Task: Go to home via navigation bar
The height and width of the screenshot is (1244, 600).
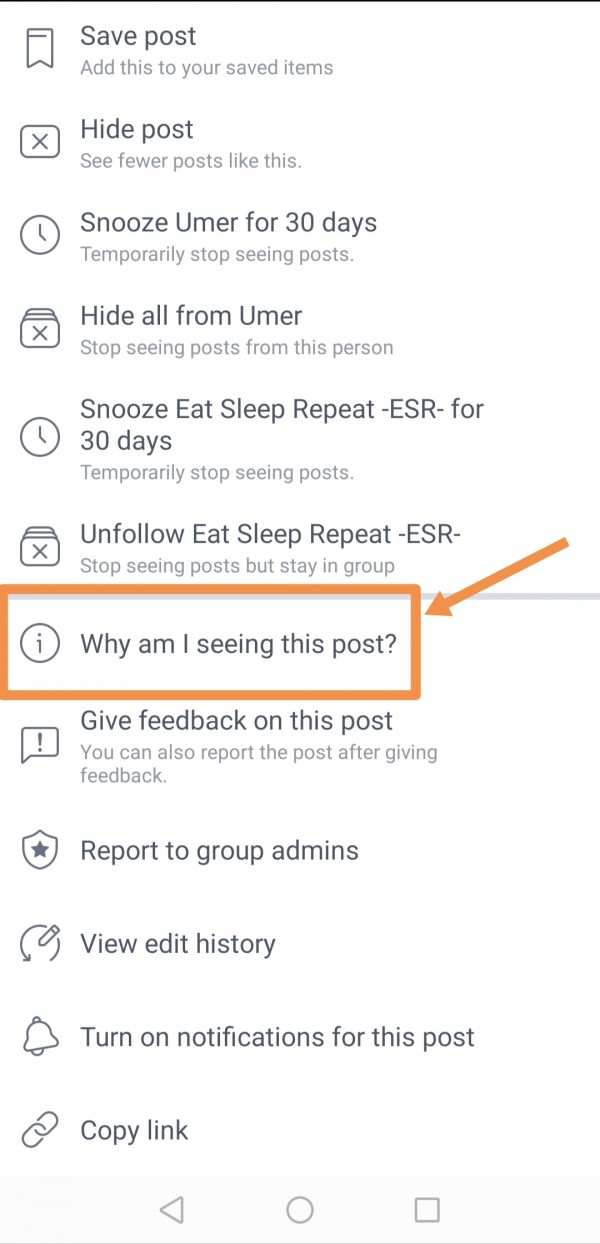Action: tap(300, 1210)
